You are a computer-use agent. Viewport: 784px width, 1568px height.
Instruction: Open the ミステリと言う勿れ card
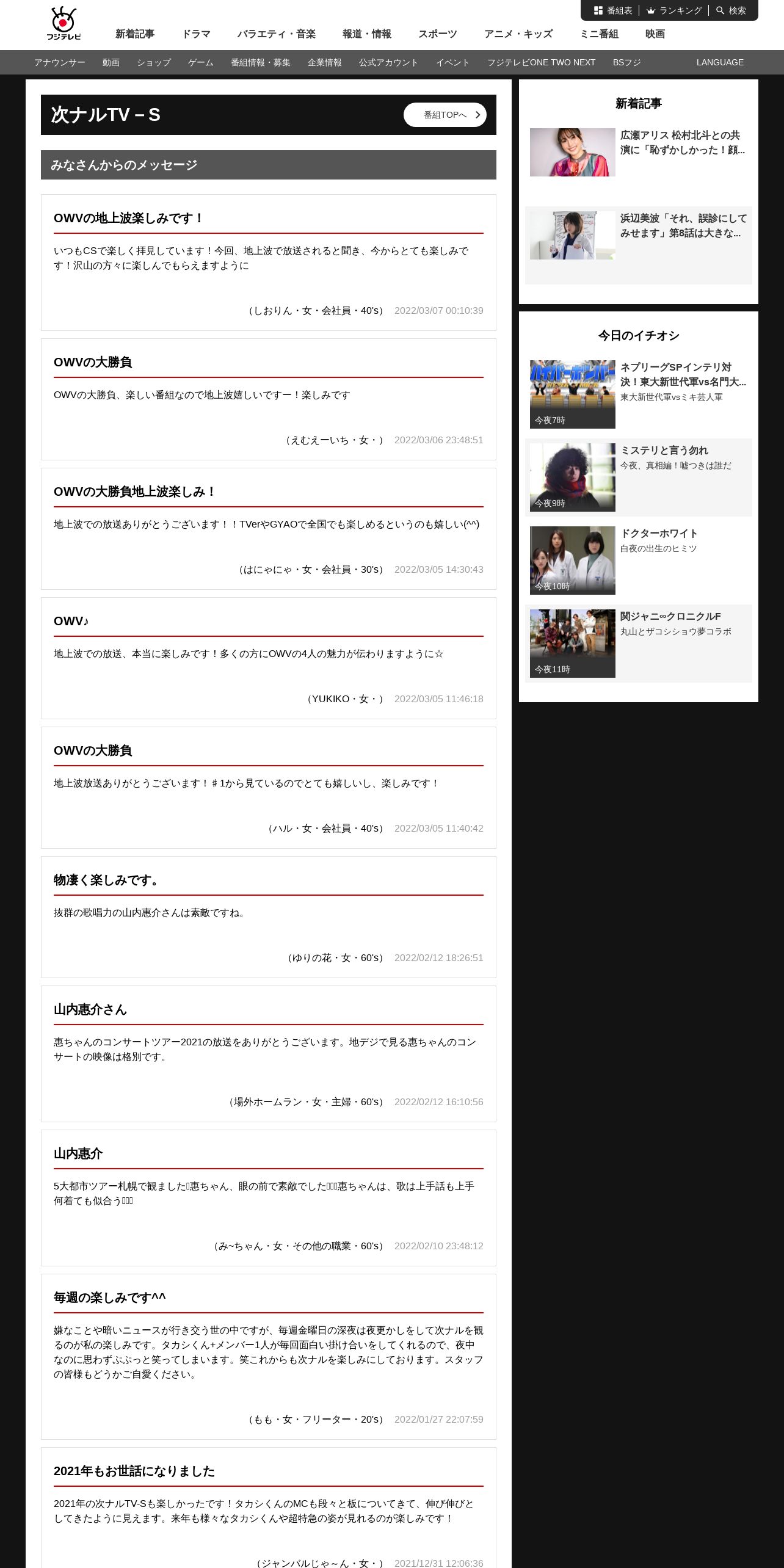(639, 477)
